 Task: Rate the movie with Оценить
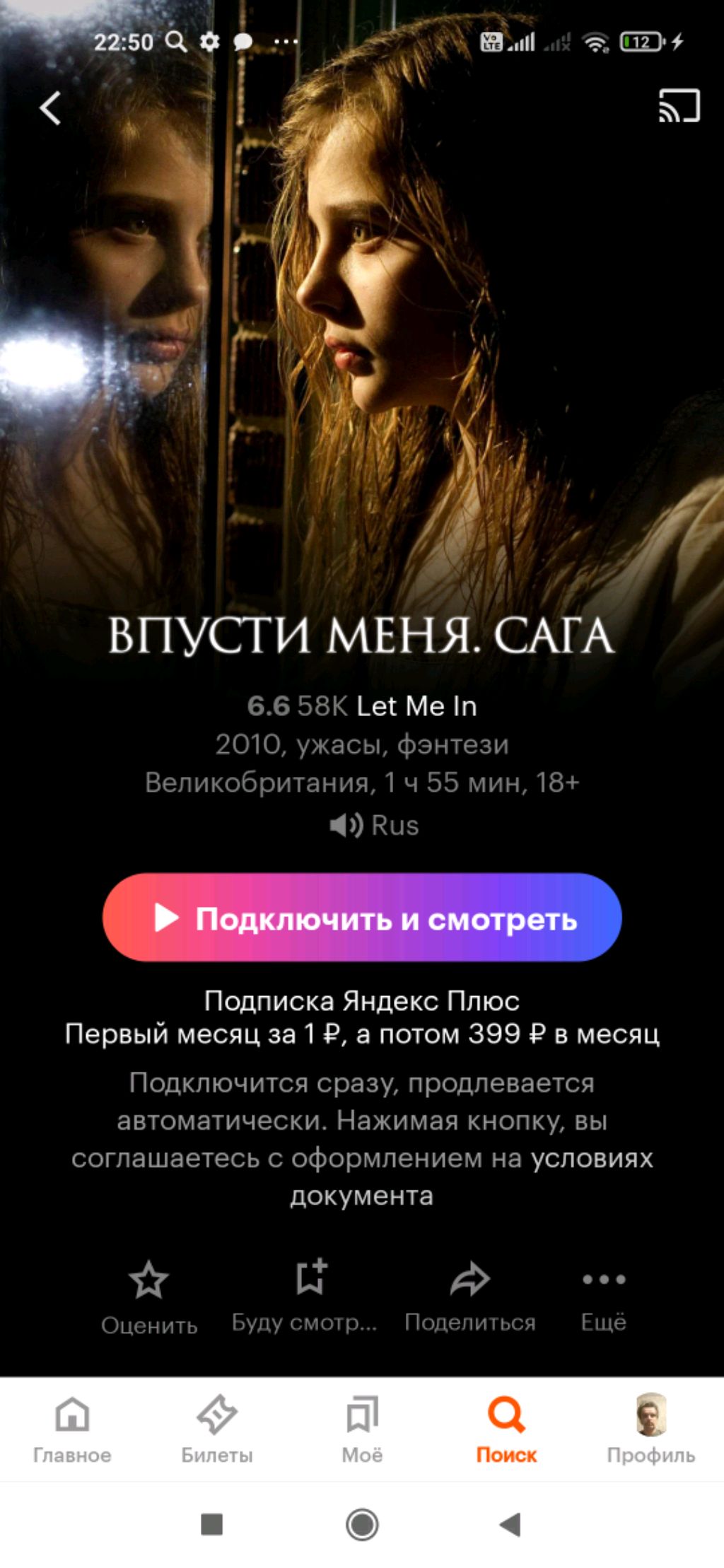pos(148,1297)
